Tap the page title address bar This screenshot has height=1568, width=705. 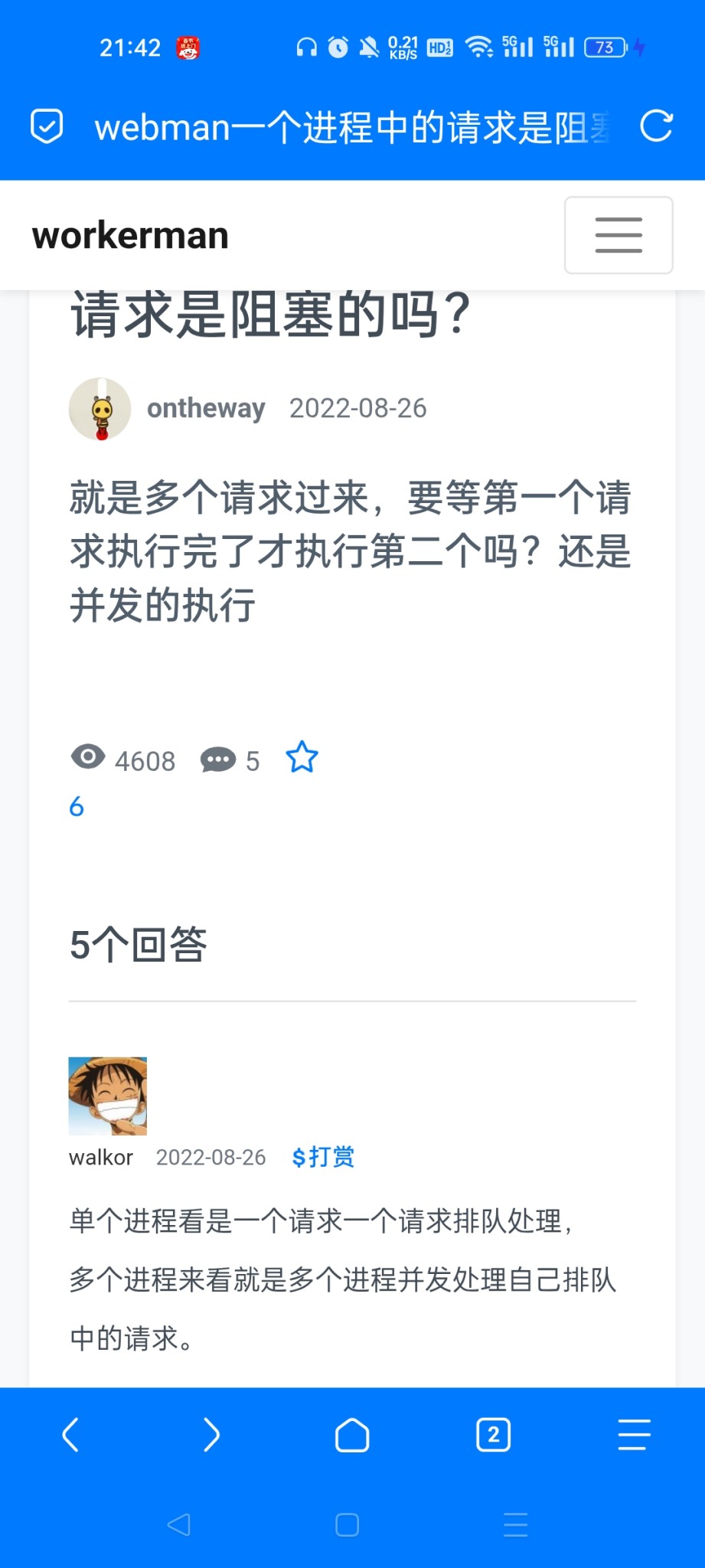coord(351,127)
